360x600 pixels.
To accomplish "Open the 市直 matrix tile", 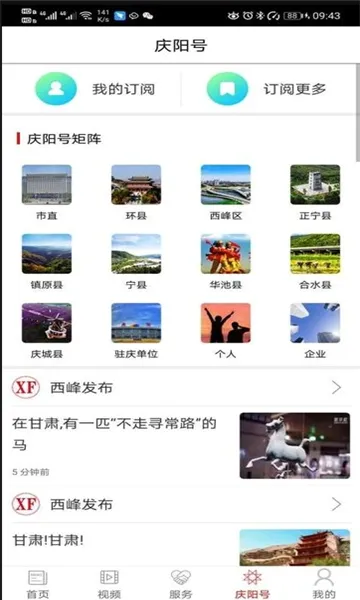I will pos(47,192).
